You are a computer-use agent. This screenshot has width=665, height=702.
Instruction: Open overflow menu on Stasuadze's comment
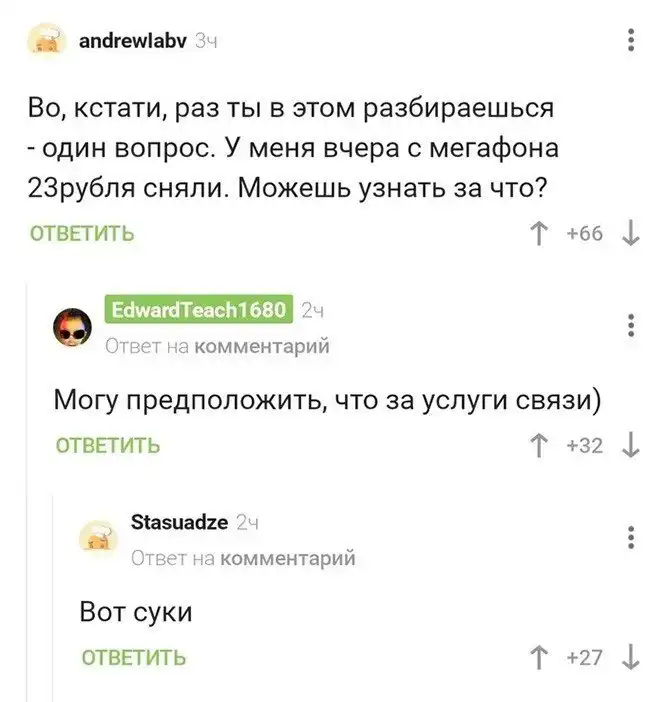pos(629,537)
